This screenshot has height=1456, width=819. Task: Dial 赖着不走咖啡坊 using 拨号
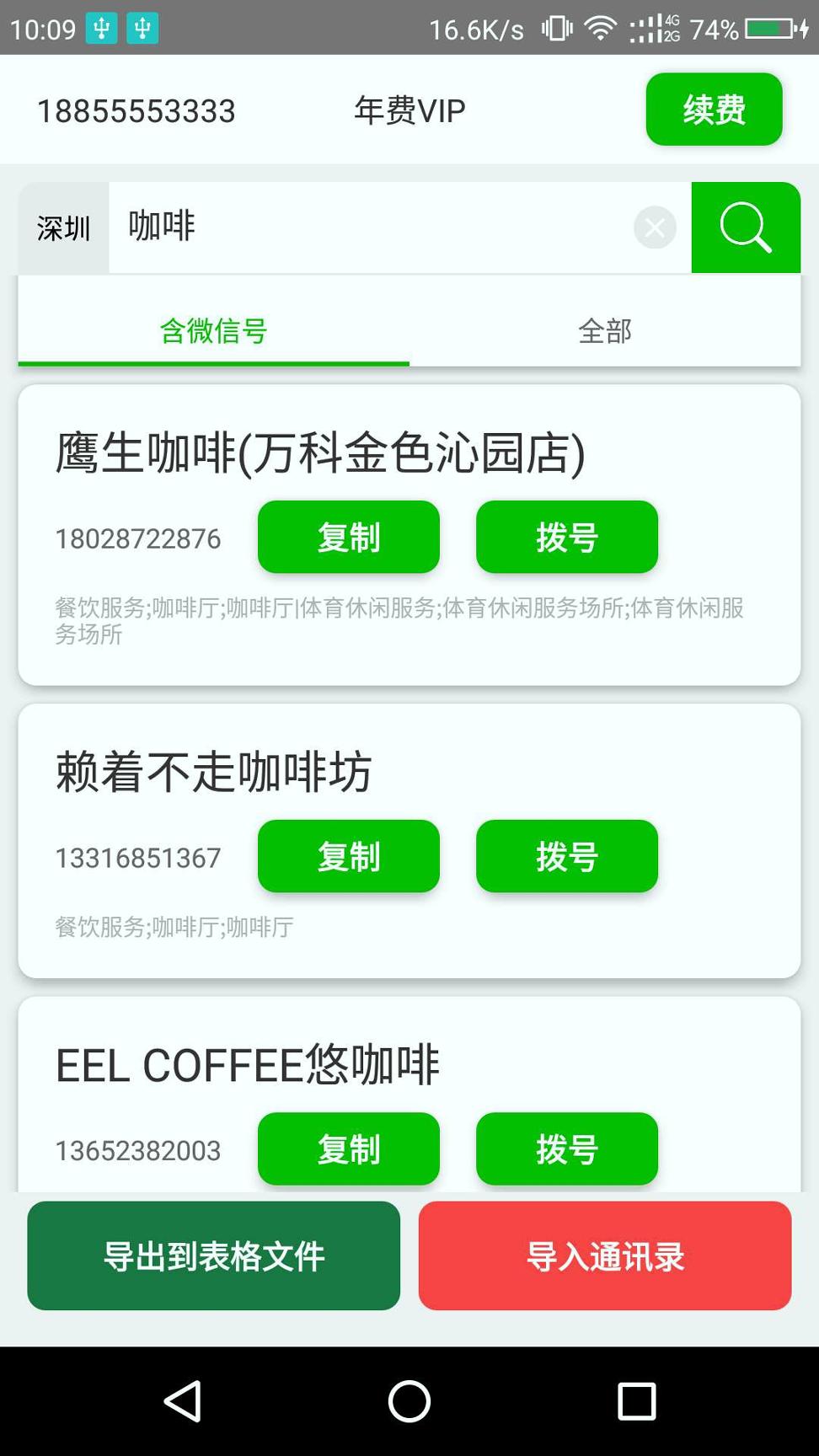coord(566,857)
